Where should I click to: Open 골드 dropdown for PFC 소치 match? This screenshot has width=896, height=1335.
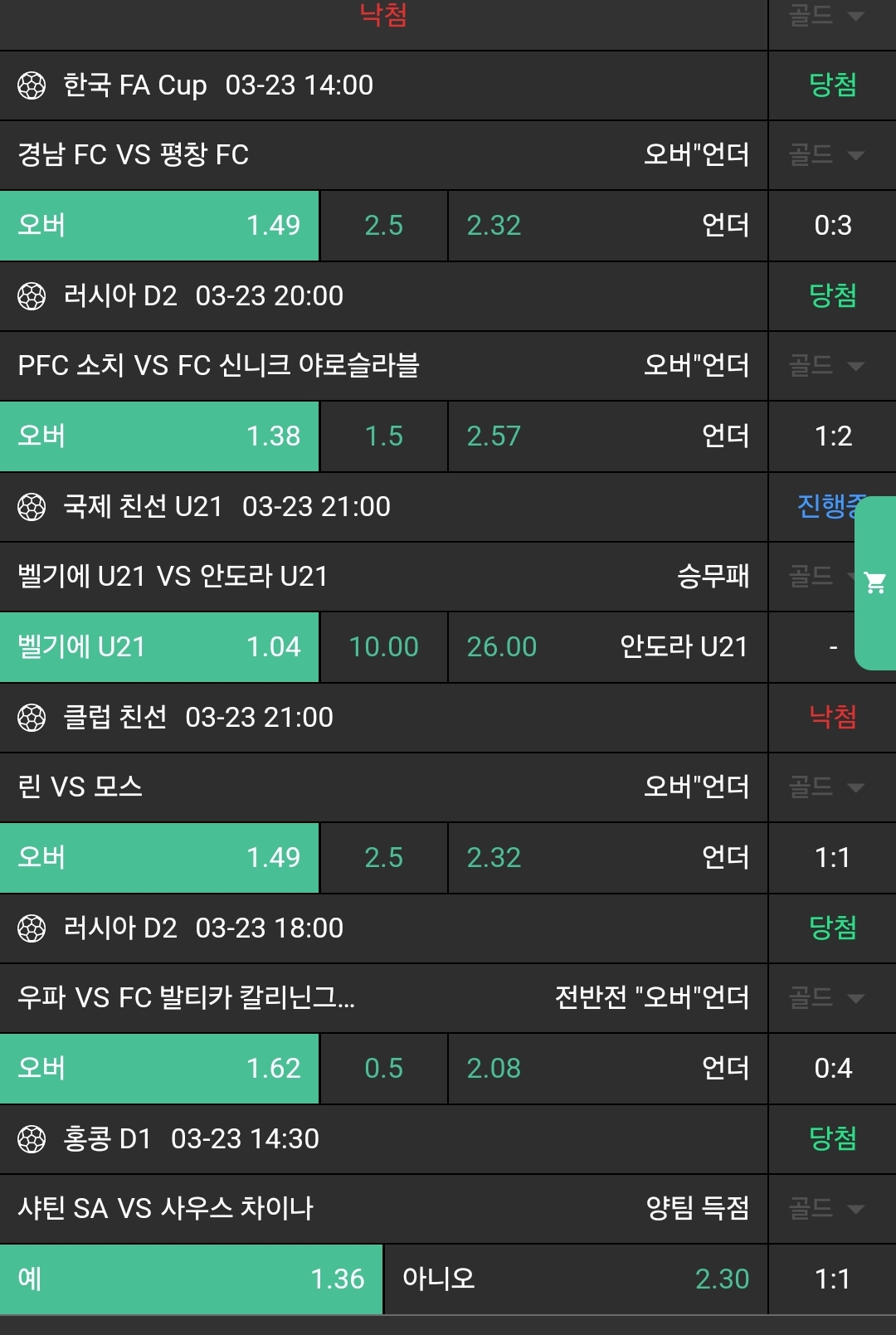pyautogui.click(x=826, y=365)
